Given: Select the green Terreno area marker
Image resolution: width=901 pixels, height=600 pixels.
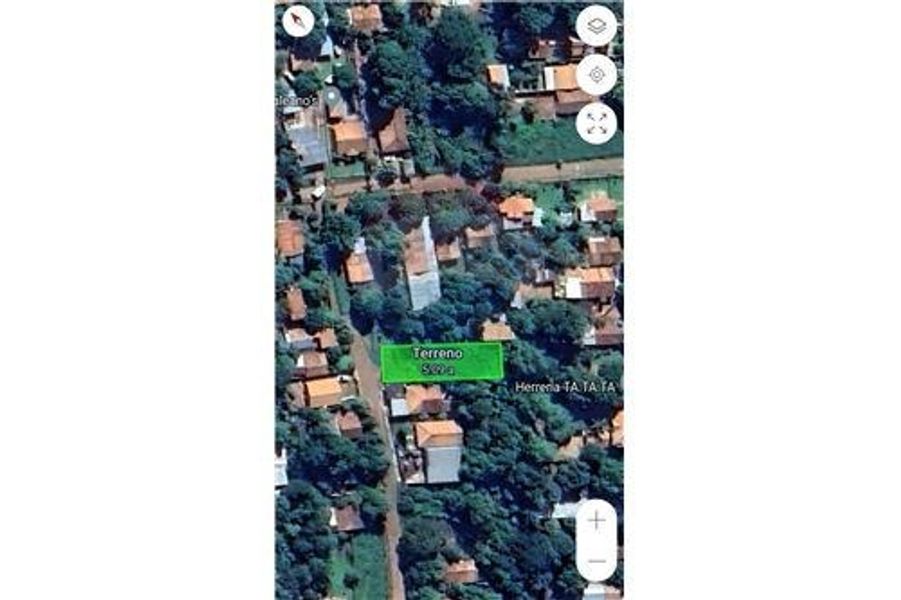Looking at the screenshot, I should pyautogui.click(x=441, y=361).
